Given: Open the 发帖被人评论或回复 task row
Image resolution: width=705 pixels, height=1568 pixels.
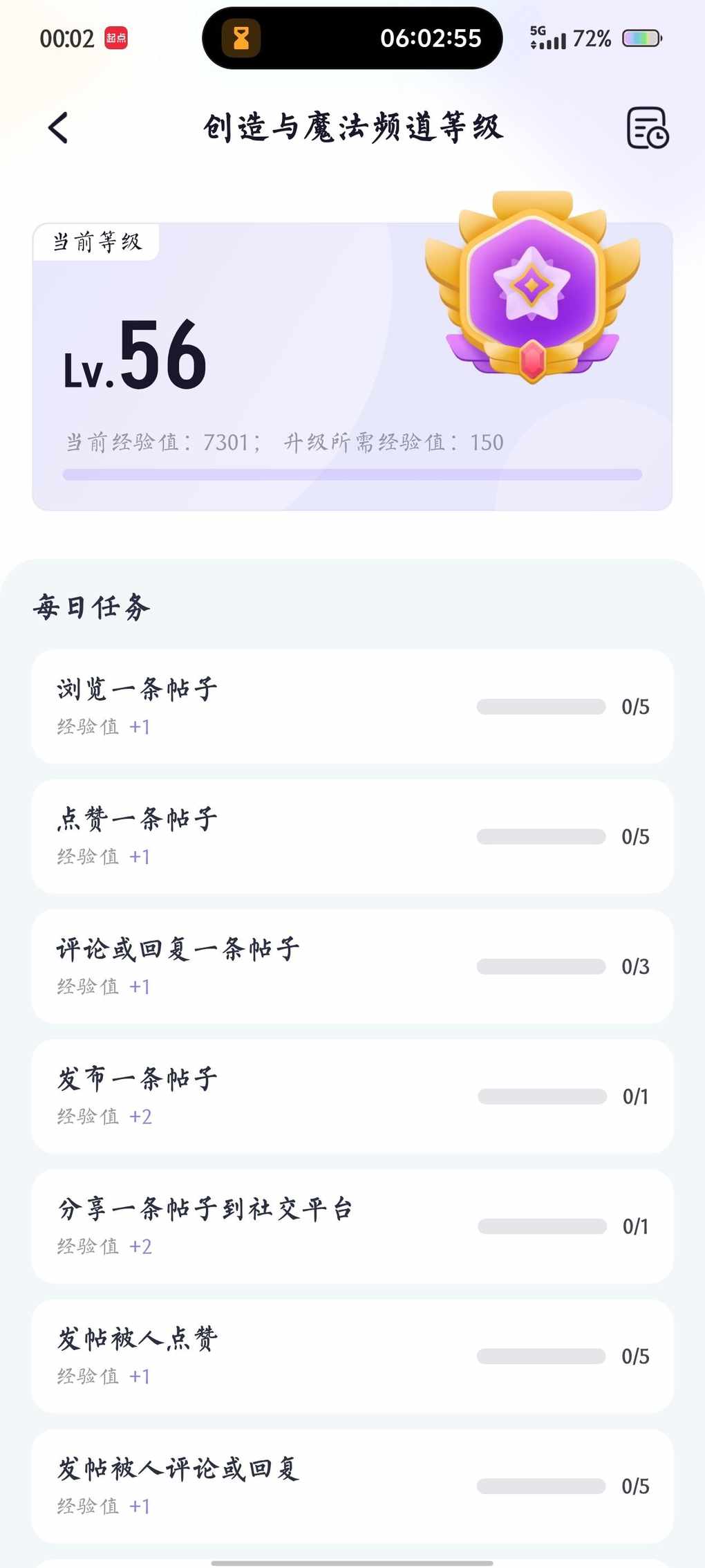Looking at the screenshot, I should 352,1486.
